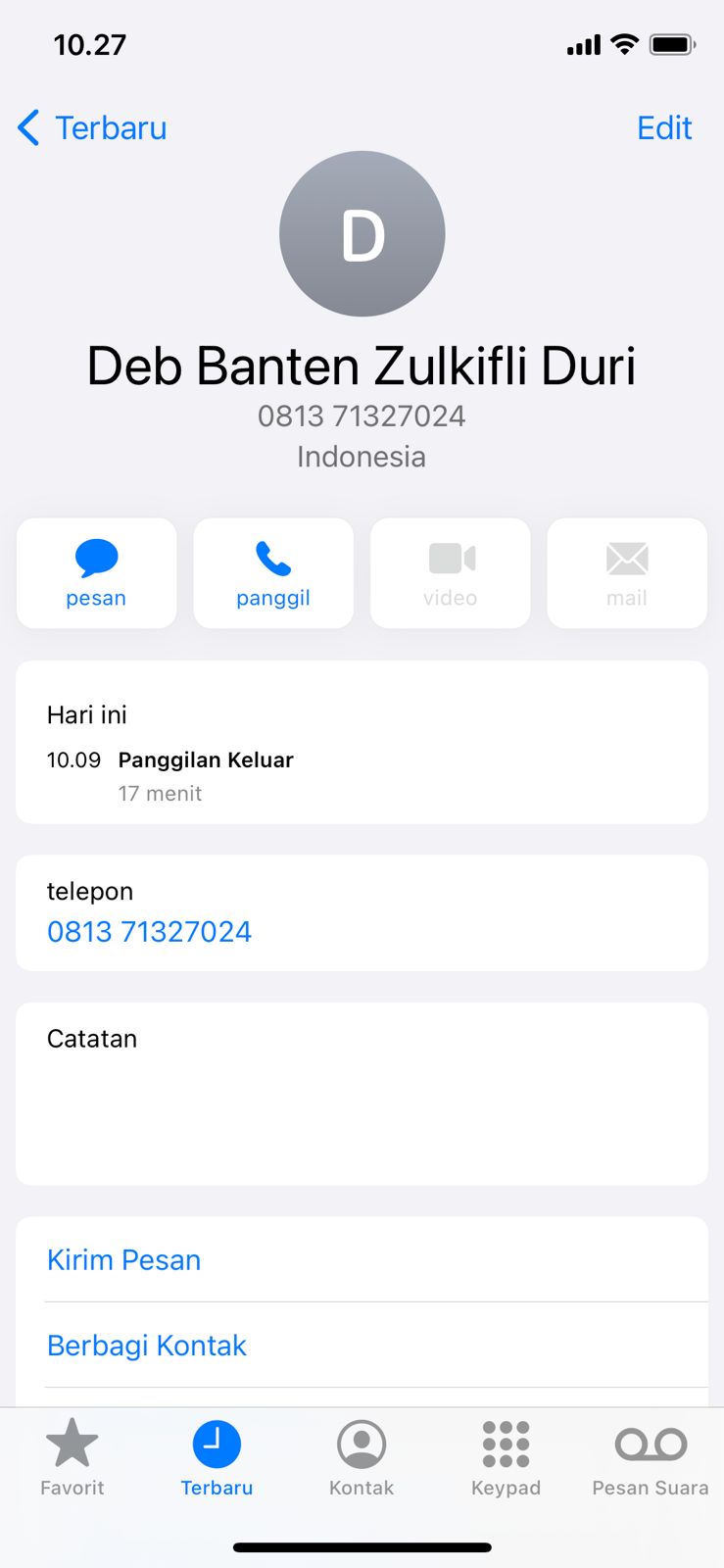Call the contact with panggil button
724x1568 pixels.
tap(273, 573)
